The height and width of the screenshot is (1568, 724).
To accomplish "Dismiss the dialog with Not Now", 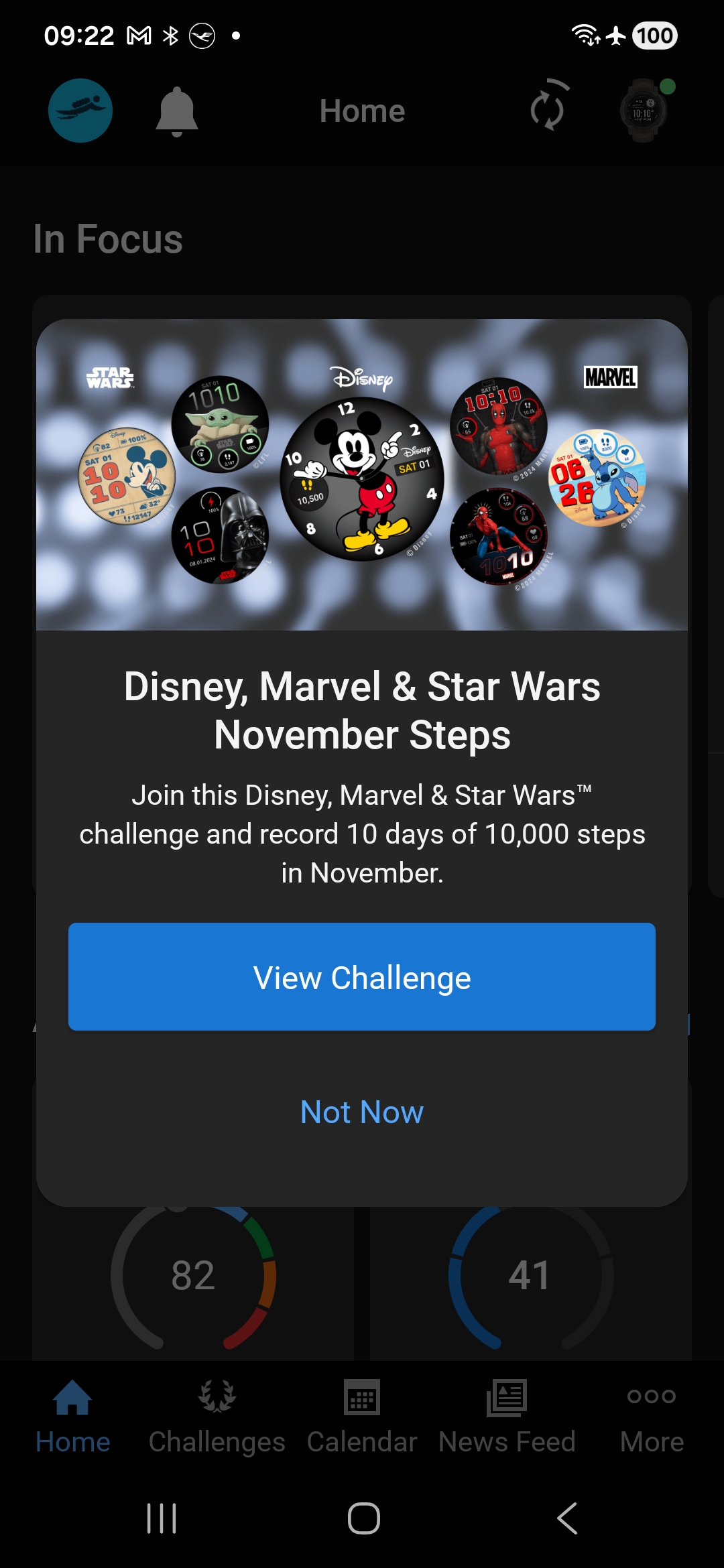I will click(x=362, y=1112).
